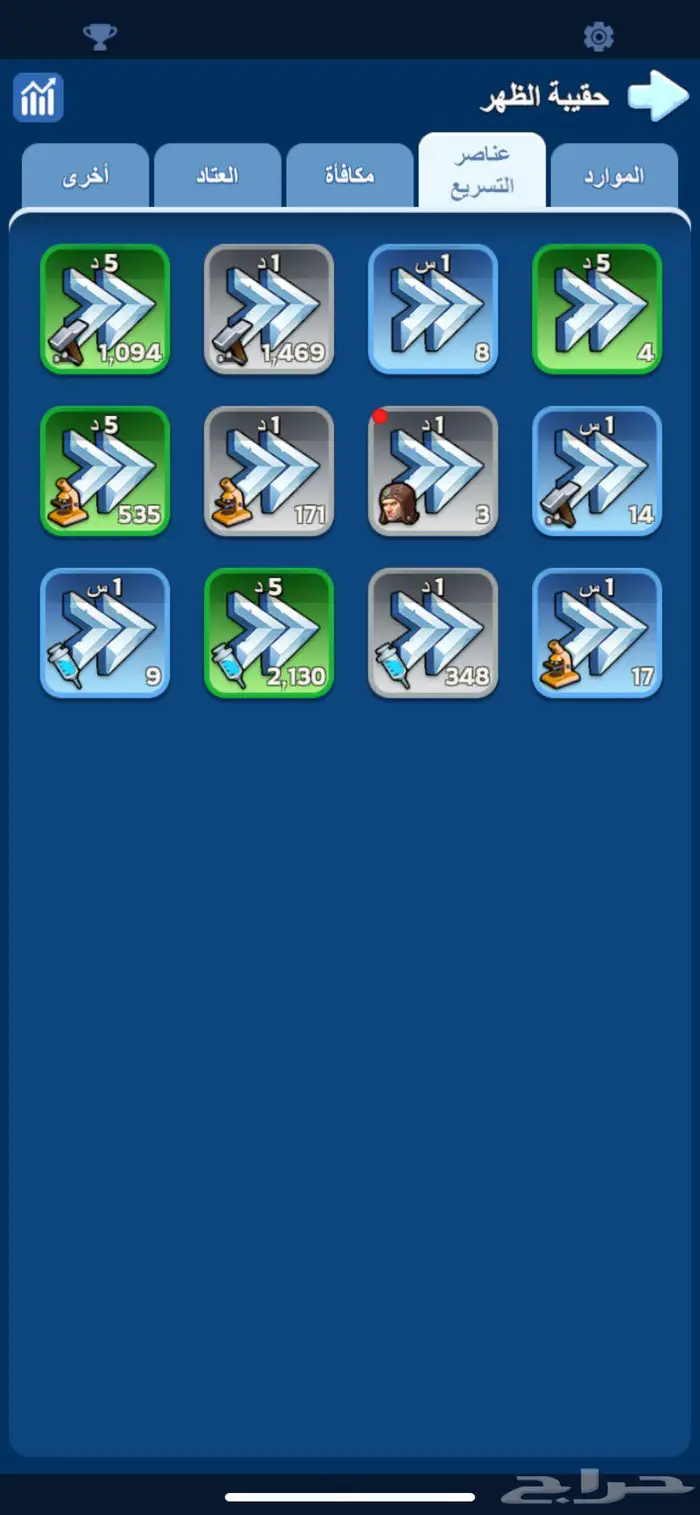
Task: Switch to the أخرى tab
Action: (x=85, y=176)
